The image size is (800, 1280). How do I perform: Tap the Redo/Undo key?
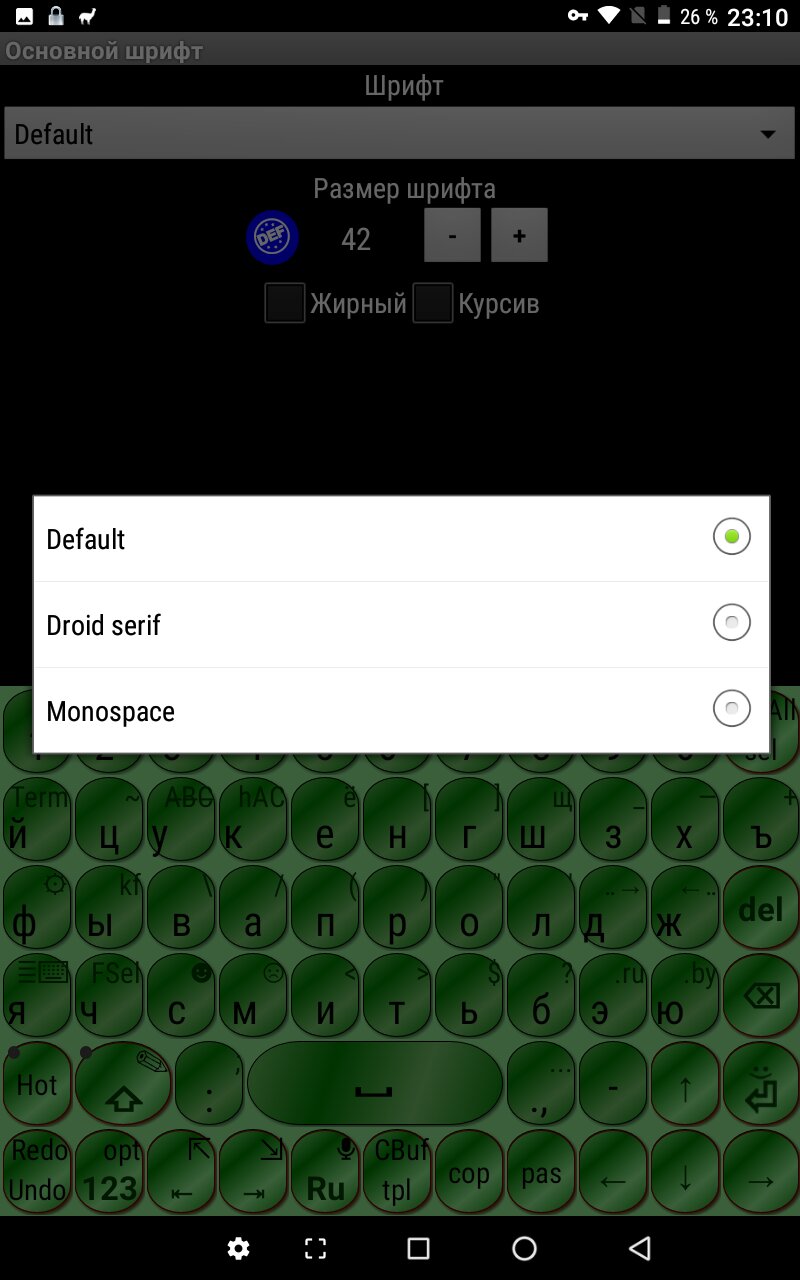(38, 1171)
